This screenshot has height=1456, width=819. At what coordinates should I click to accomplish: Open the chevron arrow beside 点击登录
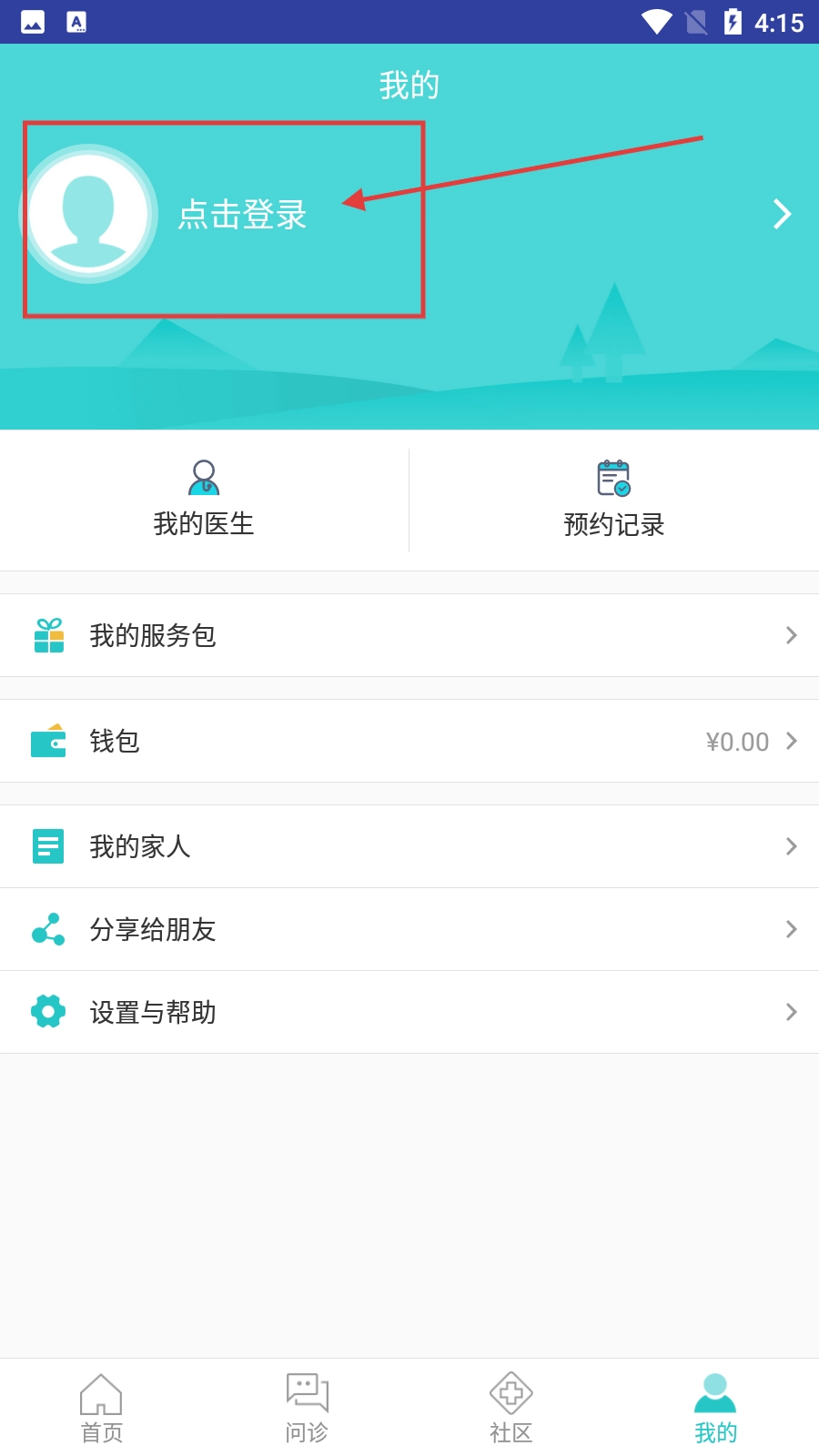tap(782, 215)
